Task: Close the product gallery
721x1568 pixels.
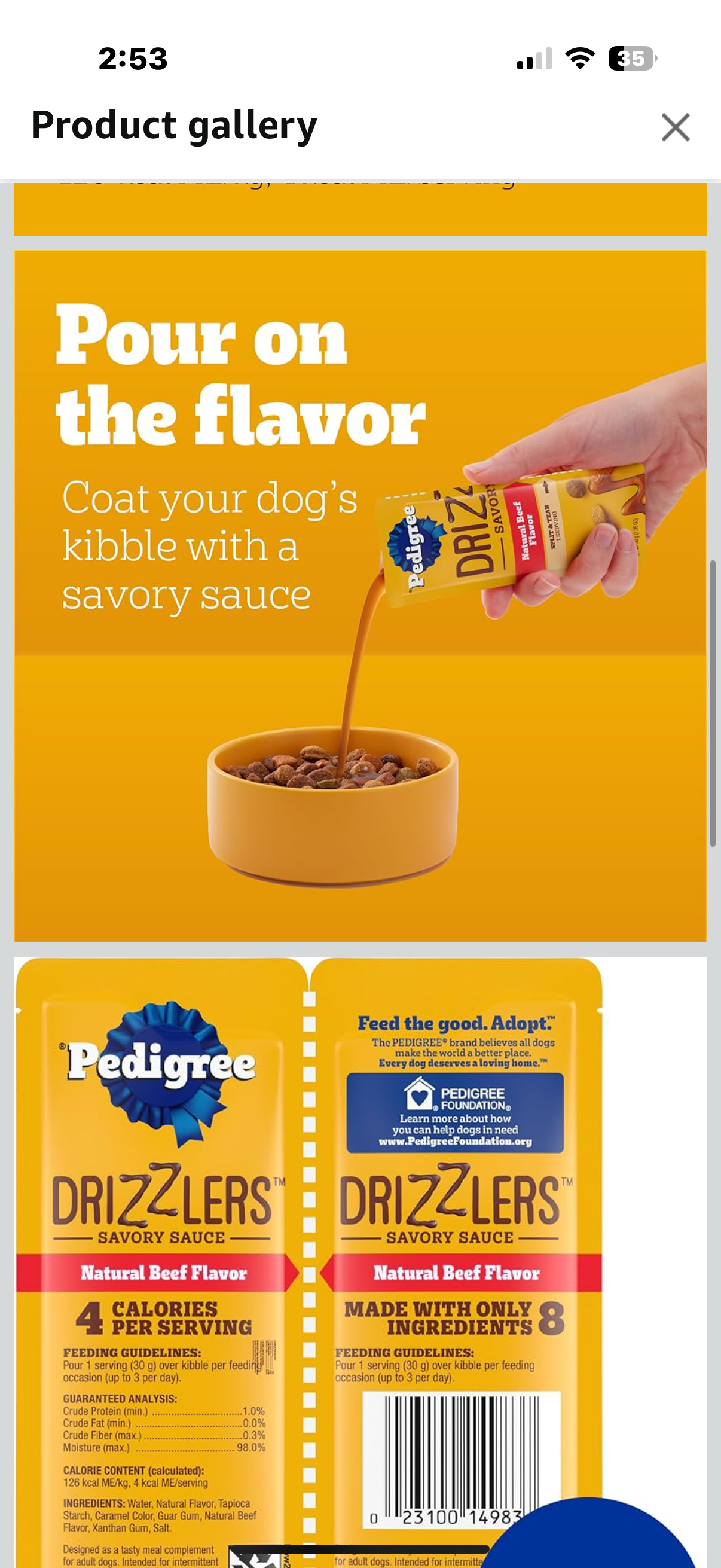Action: (x=676, y=127)
